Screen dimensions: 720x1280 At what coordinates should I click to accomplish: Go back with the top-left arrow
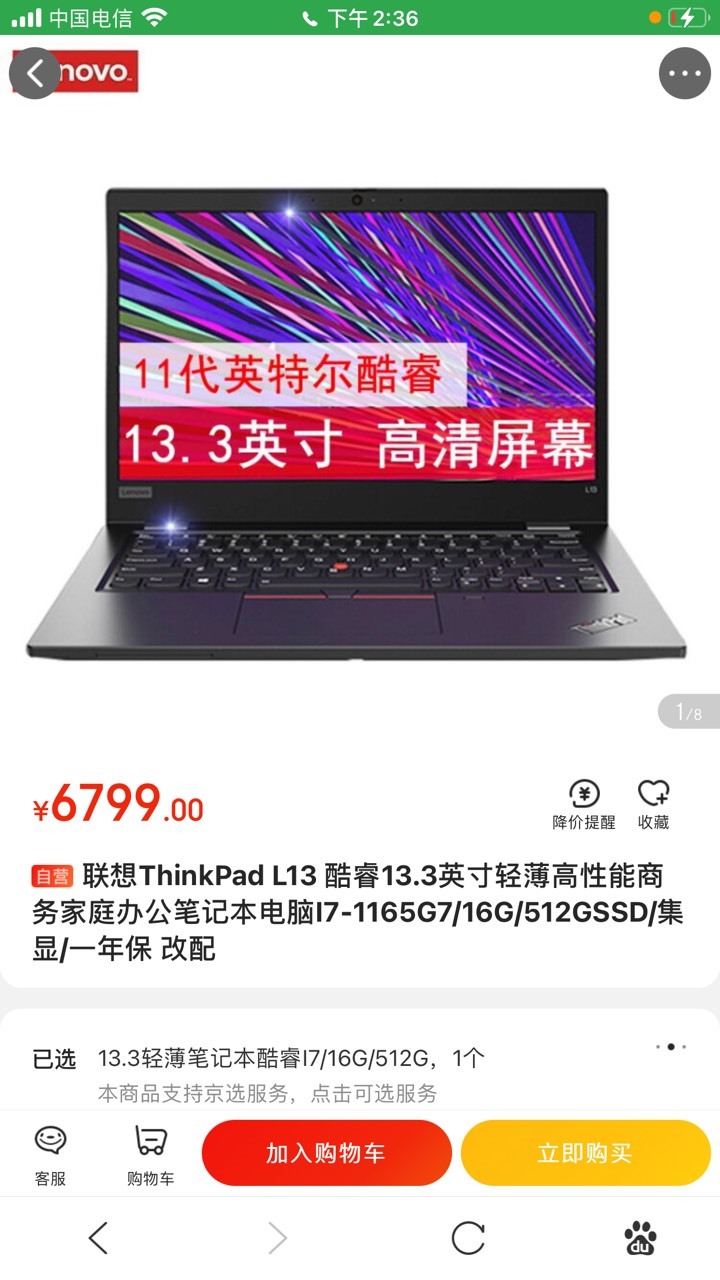pos(36,73)
